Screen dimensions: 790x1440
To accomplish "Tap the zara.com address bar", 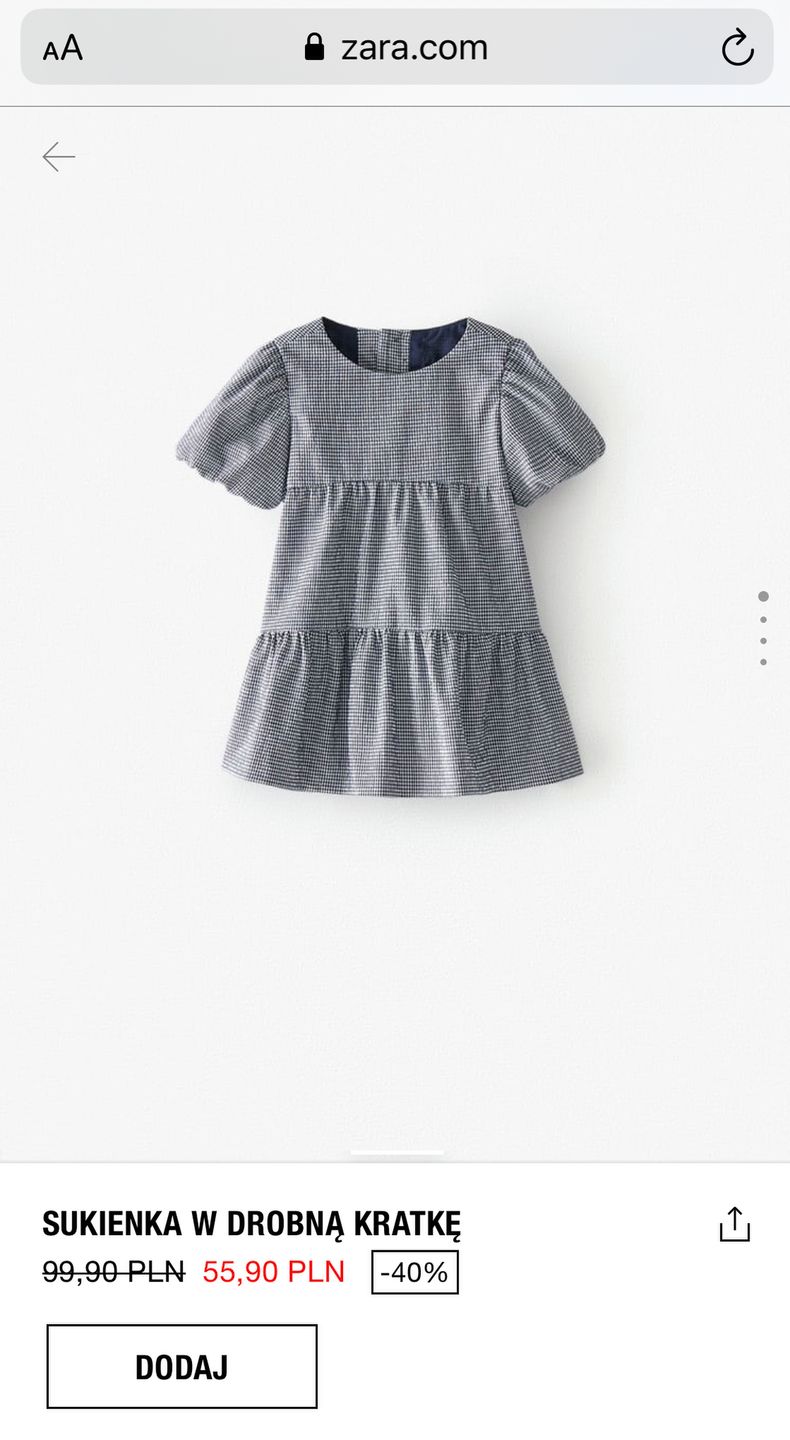I will pos(397,48).
